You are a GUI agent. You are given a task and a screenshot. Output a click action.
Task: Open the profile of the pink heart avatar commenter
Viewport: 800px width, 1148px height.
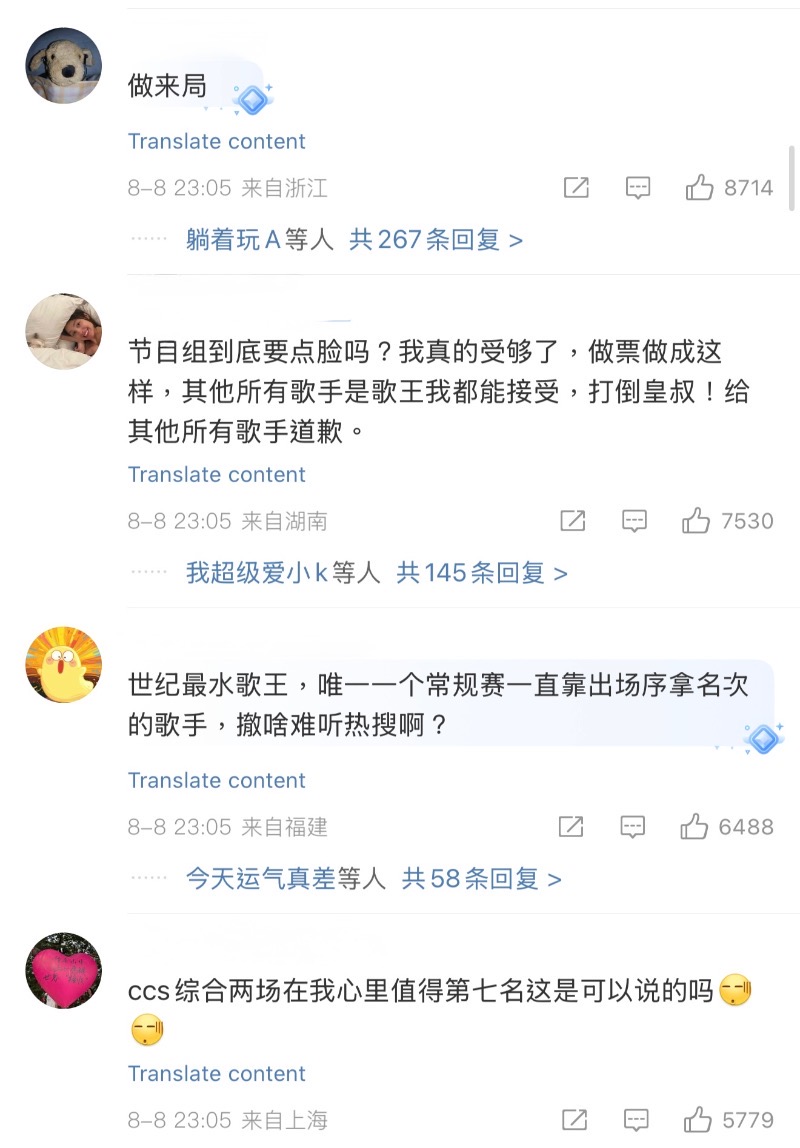pyautogui.click(x=63, y=971)
